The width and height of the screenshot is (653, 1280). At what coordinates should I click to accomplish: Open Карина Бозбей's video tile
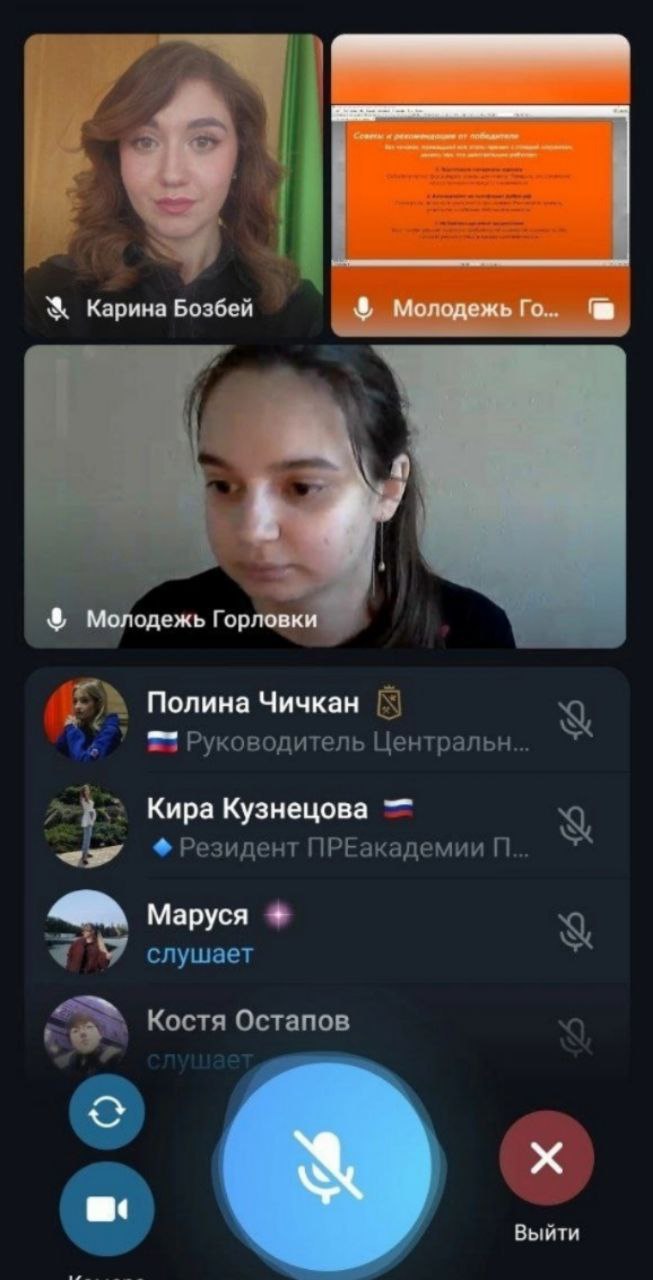pyautogui.click(x=174, y=185)
